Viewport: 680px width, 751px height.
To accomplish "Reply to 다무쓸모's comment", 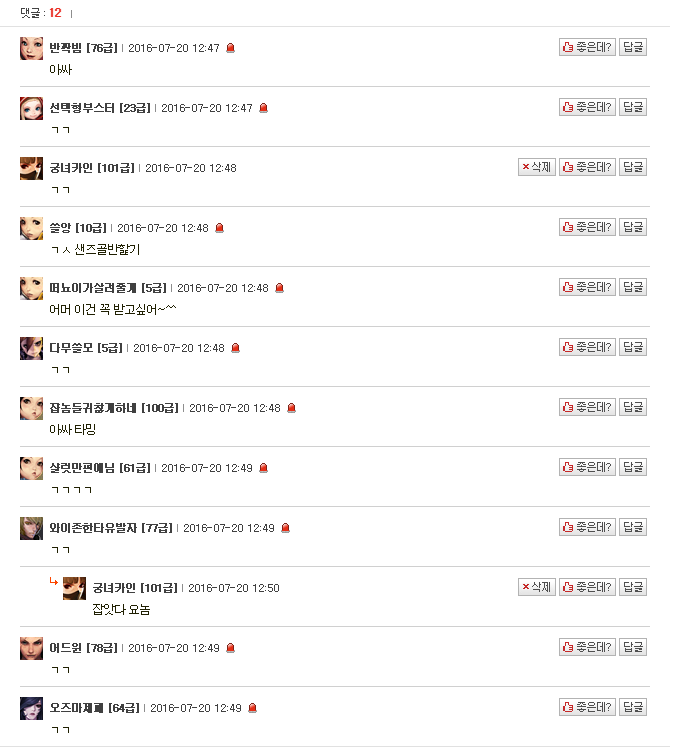I will coord(633,347).
